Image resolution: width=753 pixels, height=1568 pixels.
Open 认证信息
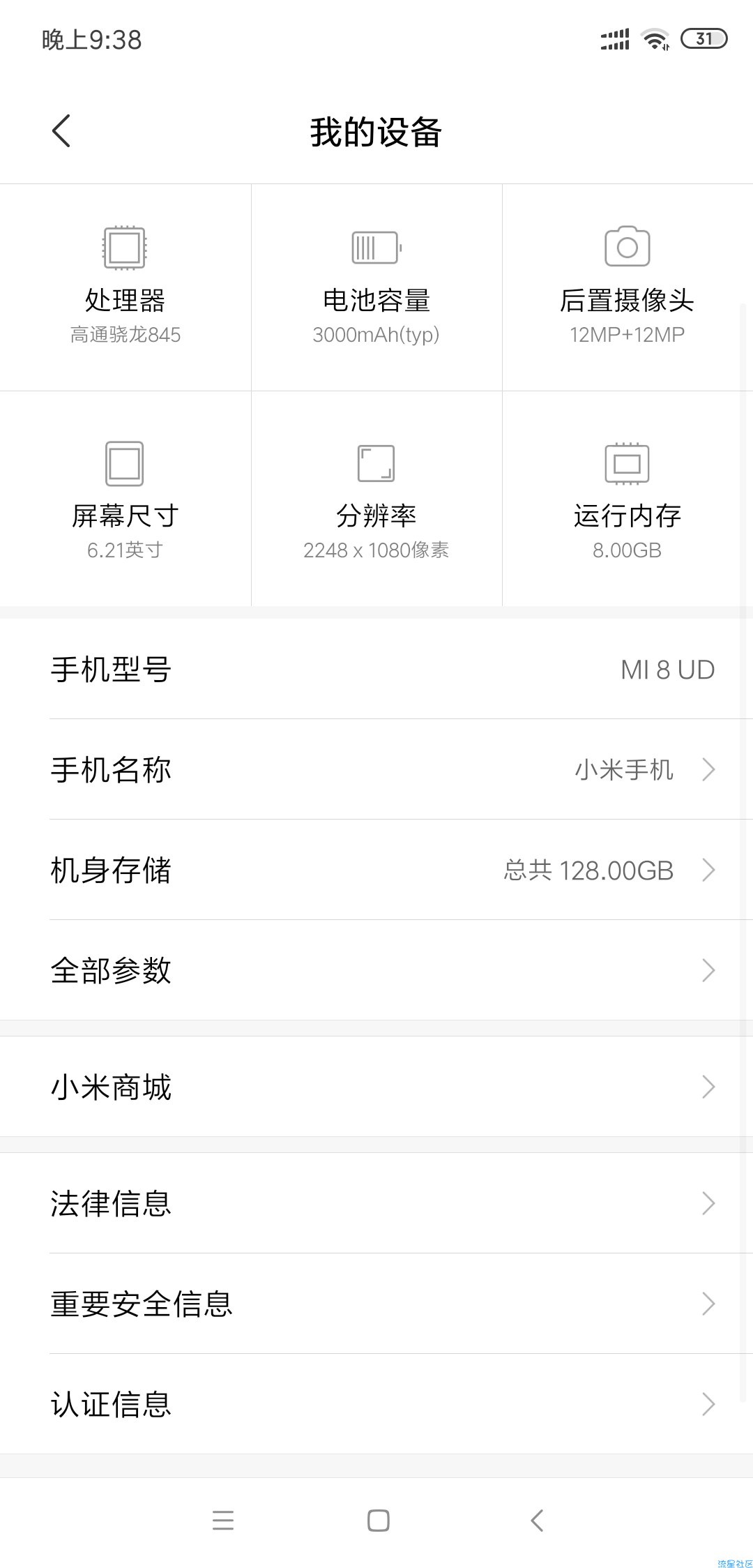376,1404
